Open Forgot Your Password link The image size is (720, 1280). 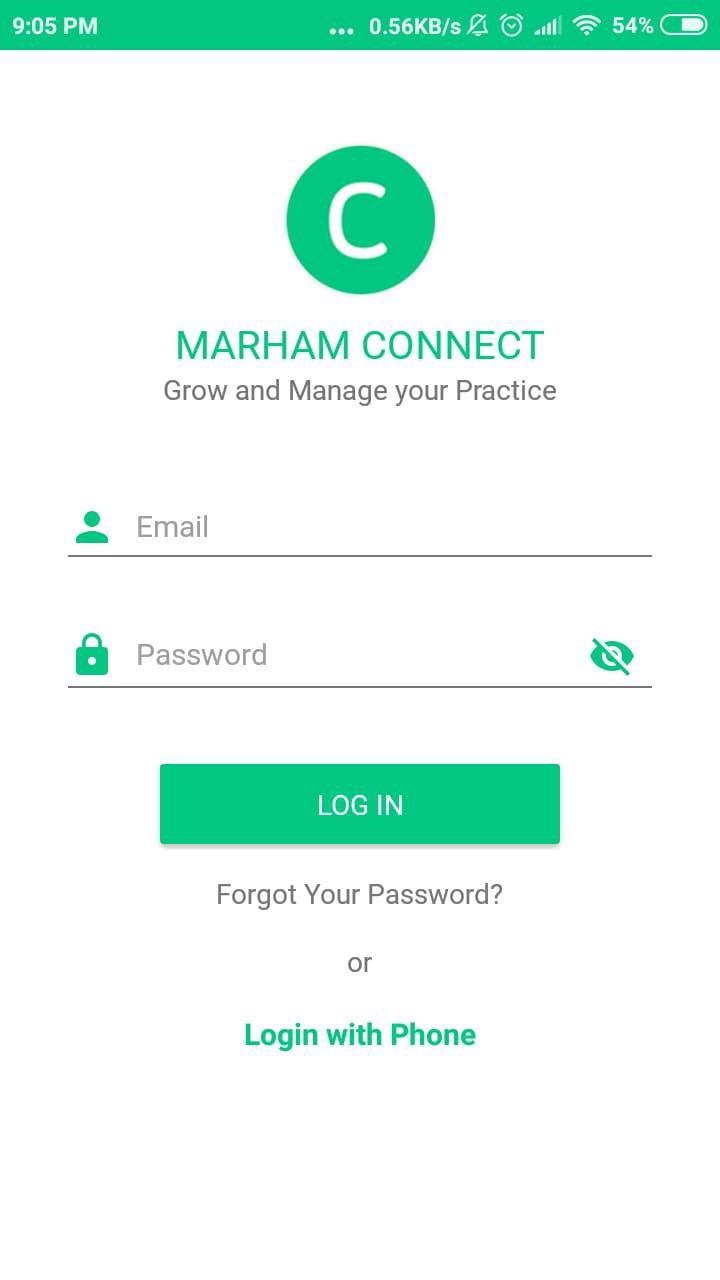point(360,894)
